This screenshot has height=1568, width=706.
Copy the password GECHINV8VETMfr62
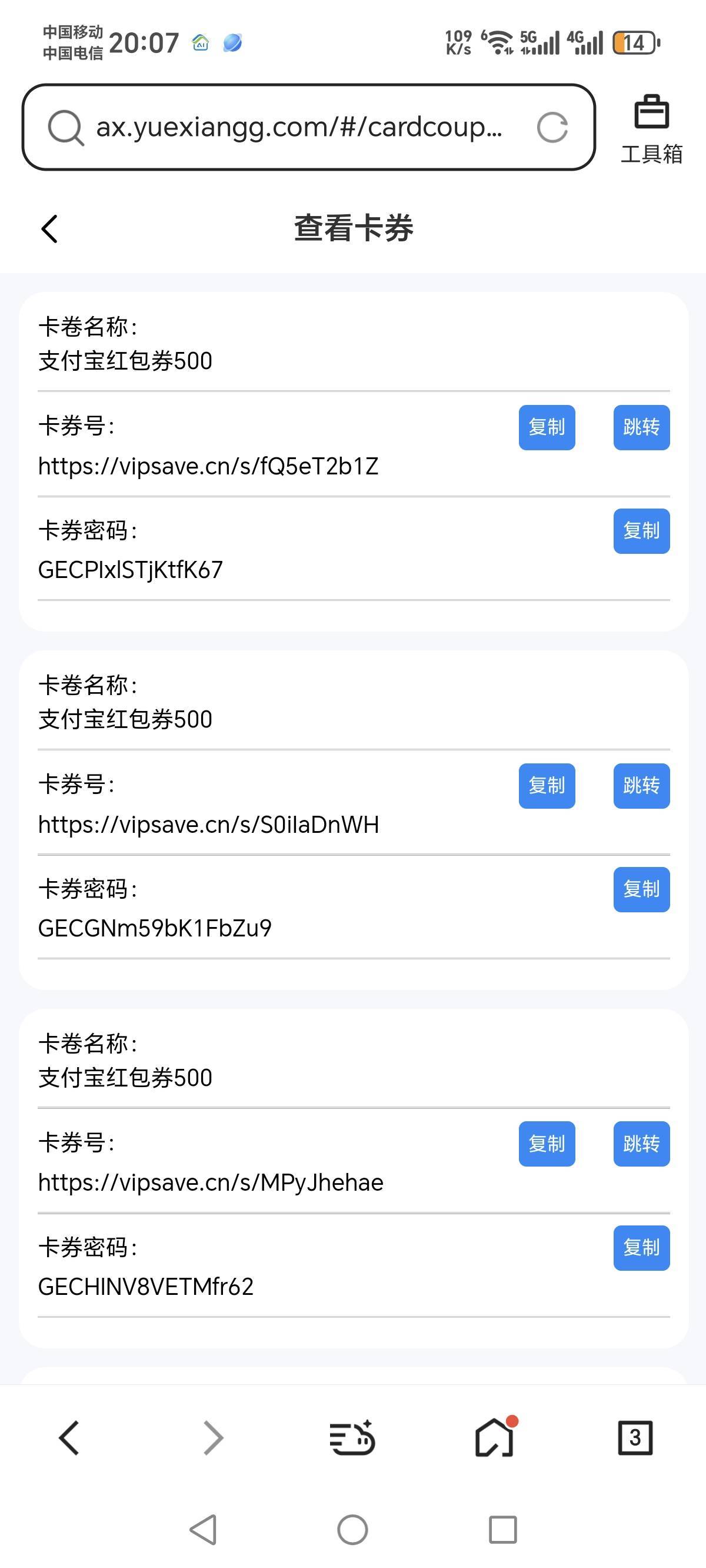[x=641, y=1248]
